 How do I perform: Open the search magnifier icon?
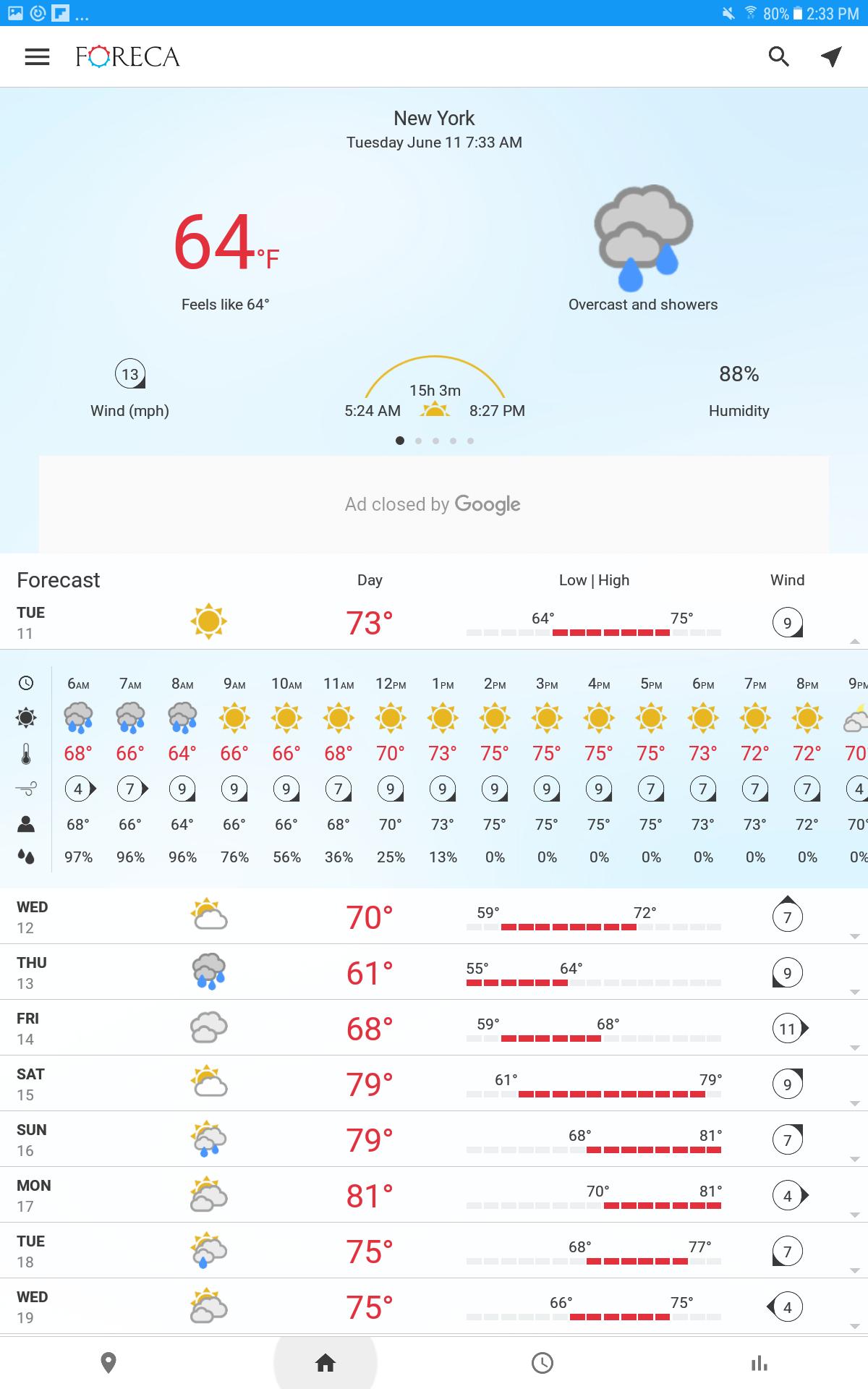click(x=778, y=56)
